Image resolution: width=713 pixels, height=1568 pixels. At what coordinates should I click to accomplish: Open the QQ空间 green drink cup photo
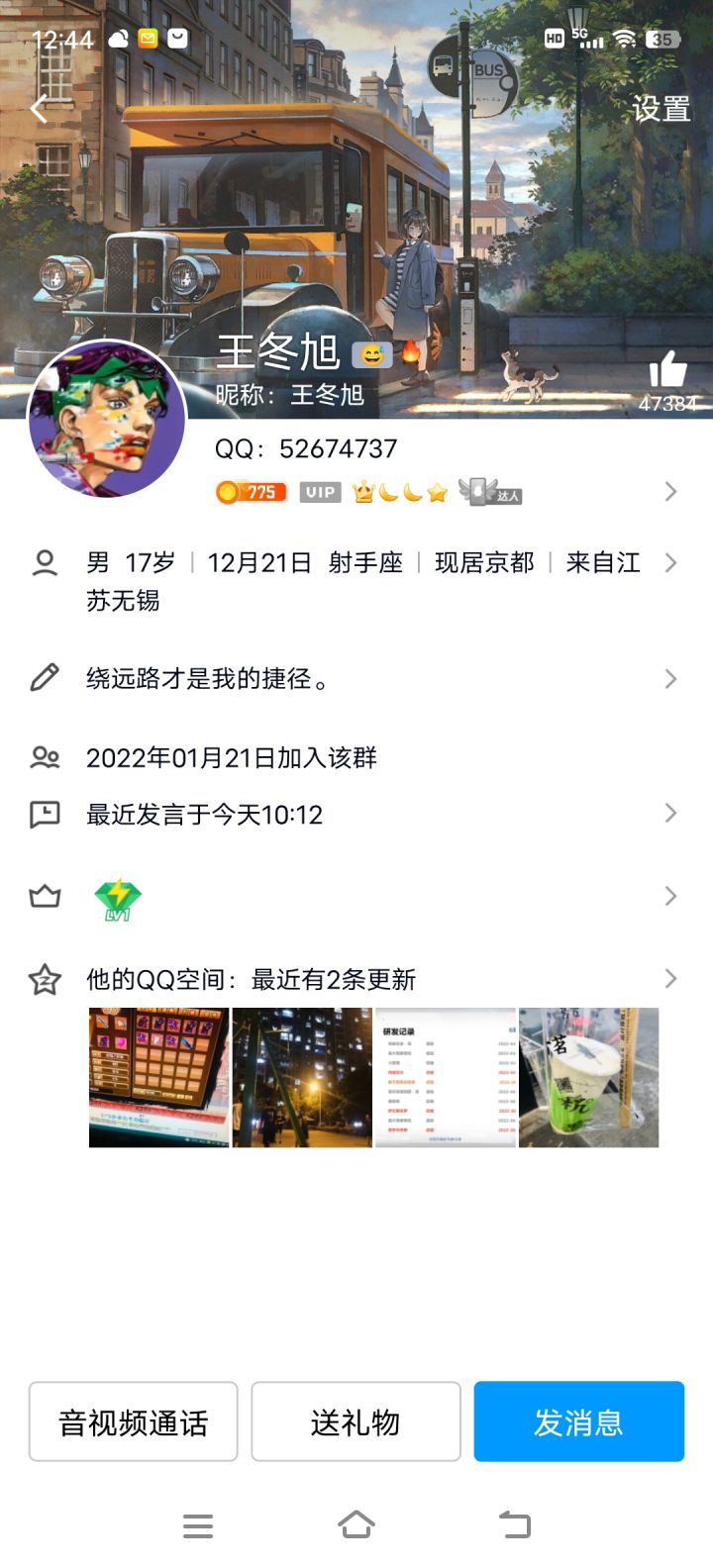tap(588, 1078)
